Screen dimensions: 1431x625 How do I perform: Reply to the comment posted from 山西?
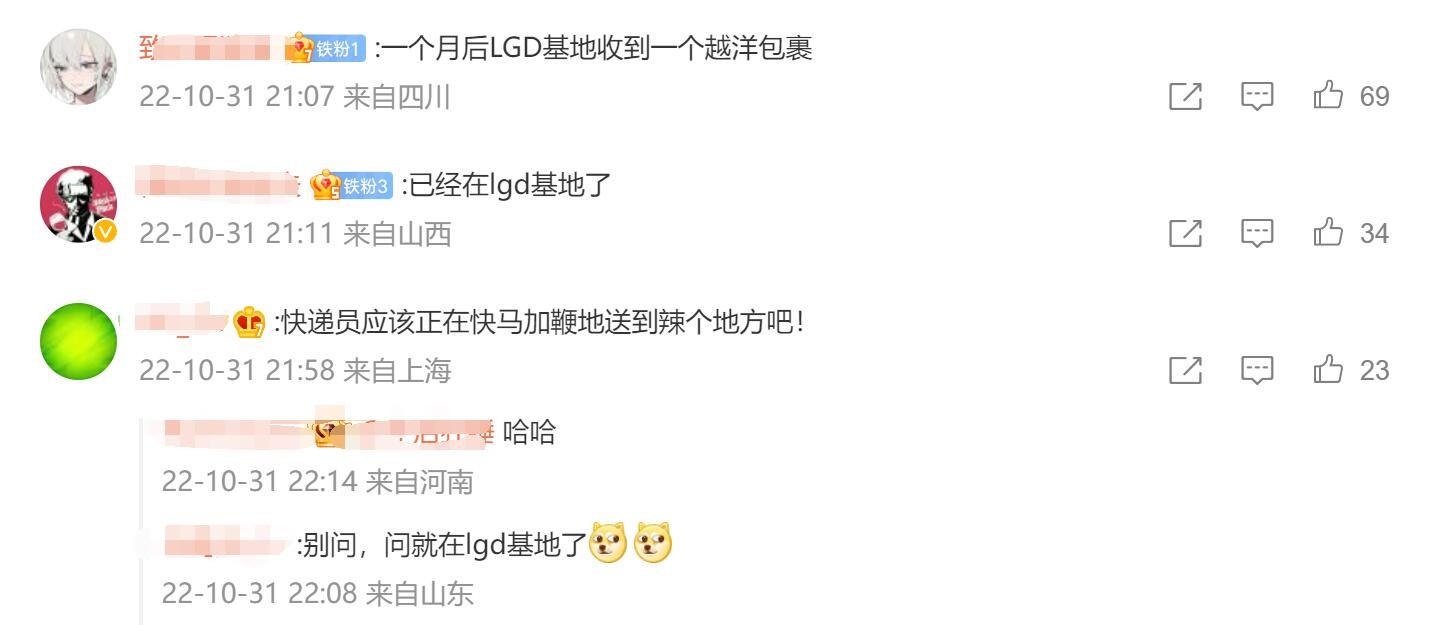[1257, 233]
